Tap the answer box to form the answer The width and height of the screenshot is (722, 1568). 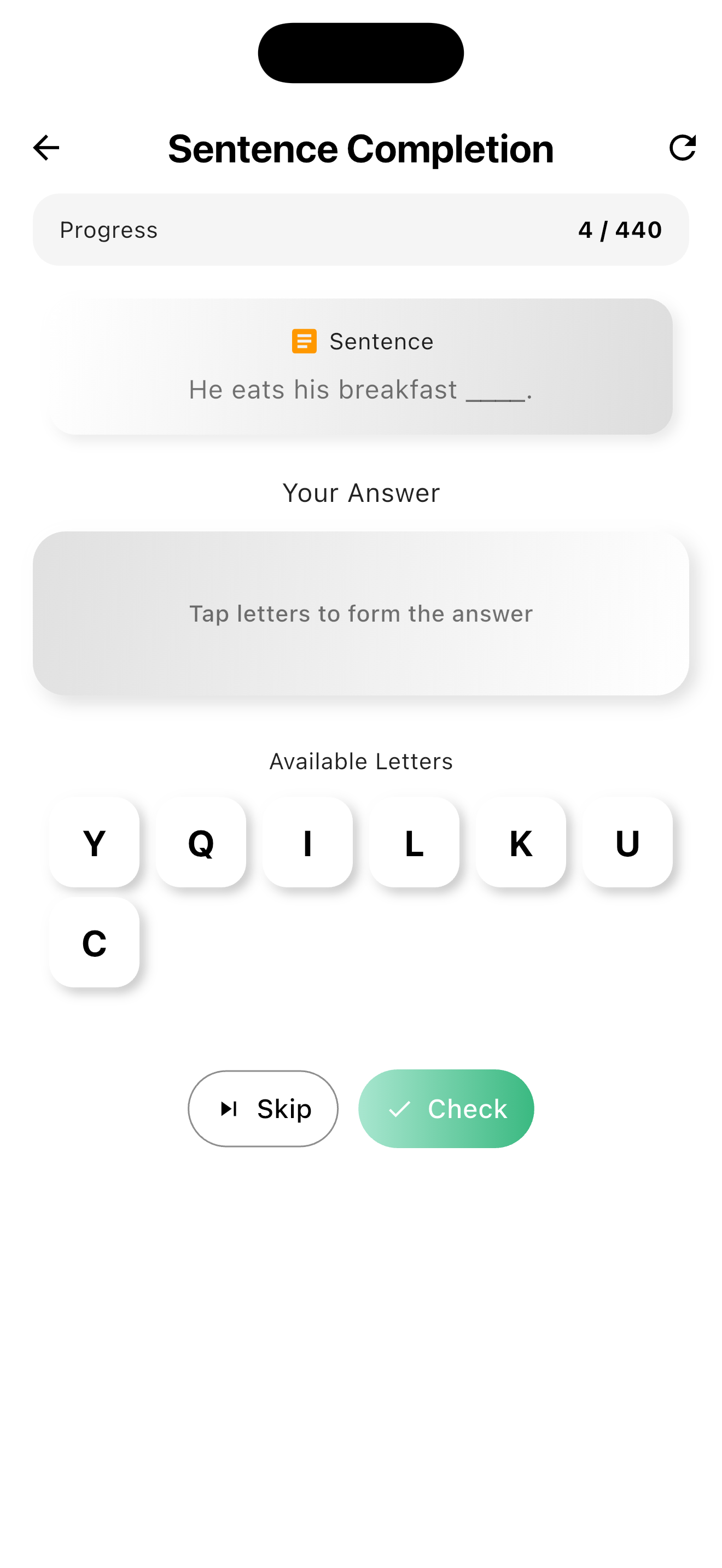click(x=361, y=613)
